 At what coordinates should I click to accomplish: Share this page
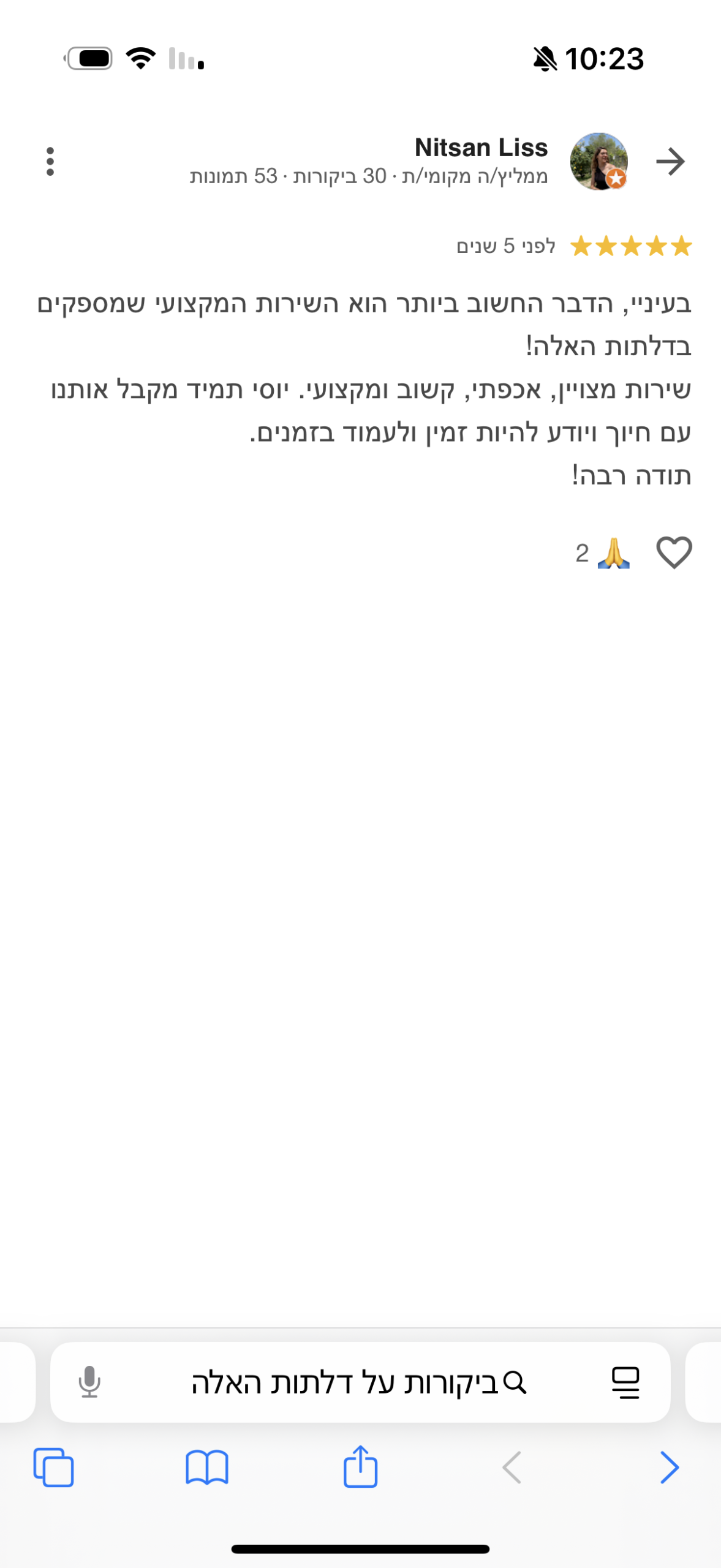point(360,1466)
